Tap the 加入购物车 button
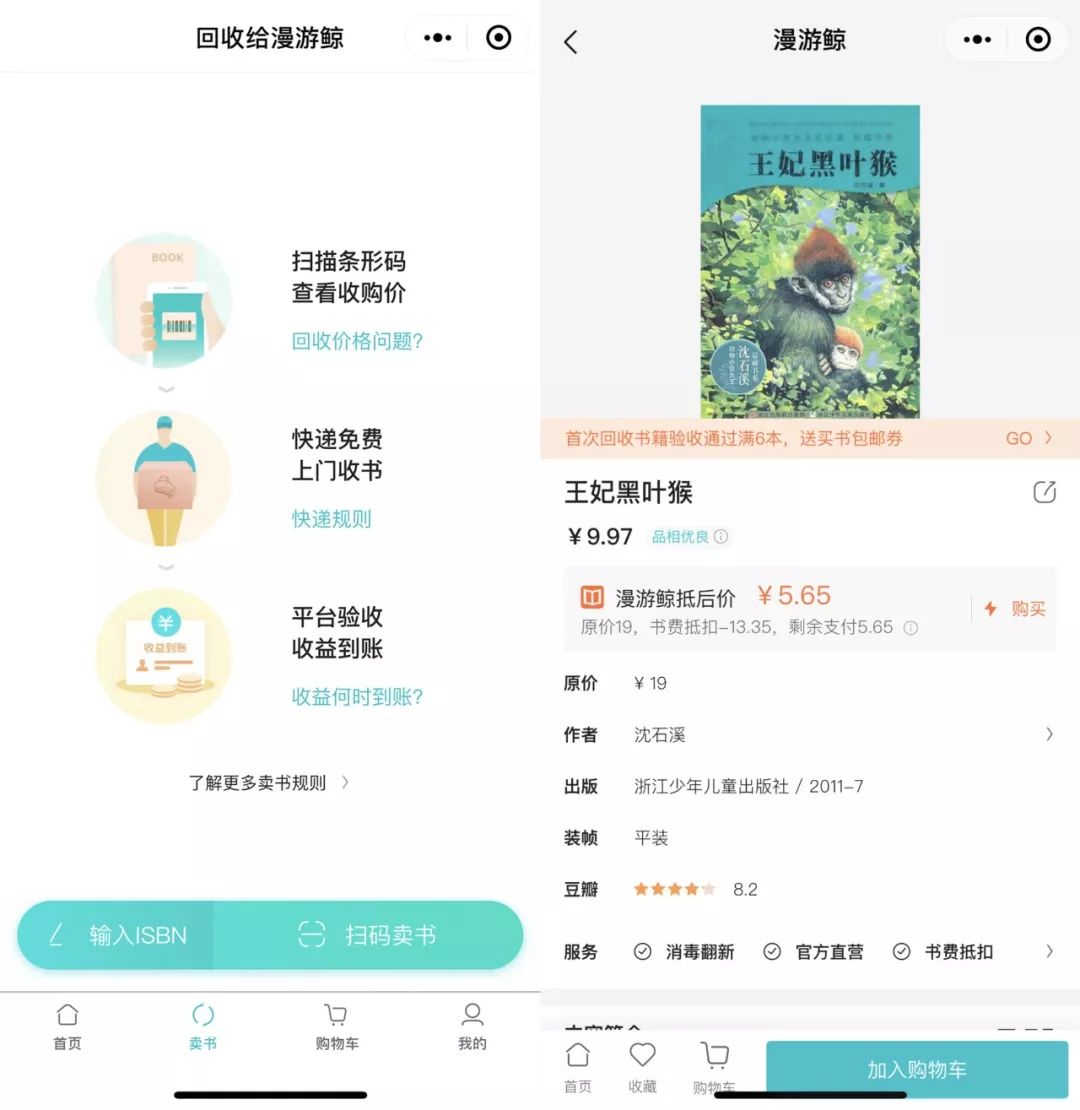This screenshot has width=1080, height=1110. (917, 1068)
